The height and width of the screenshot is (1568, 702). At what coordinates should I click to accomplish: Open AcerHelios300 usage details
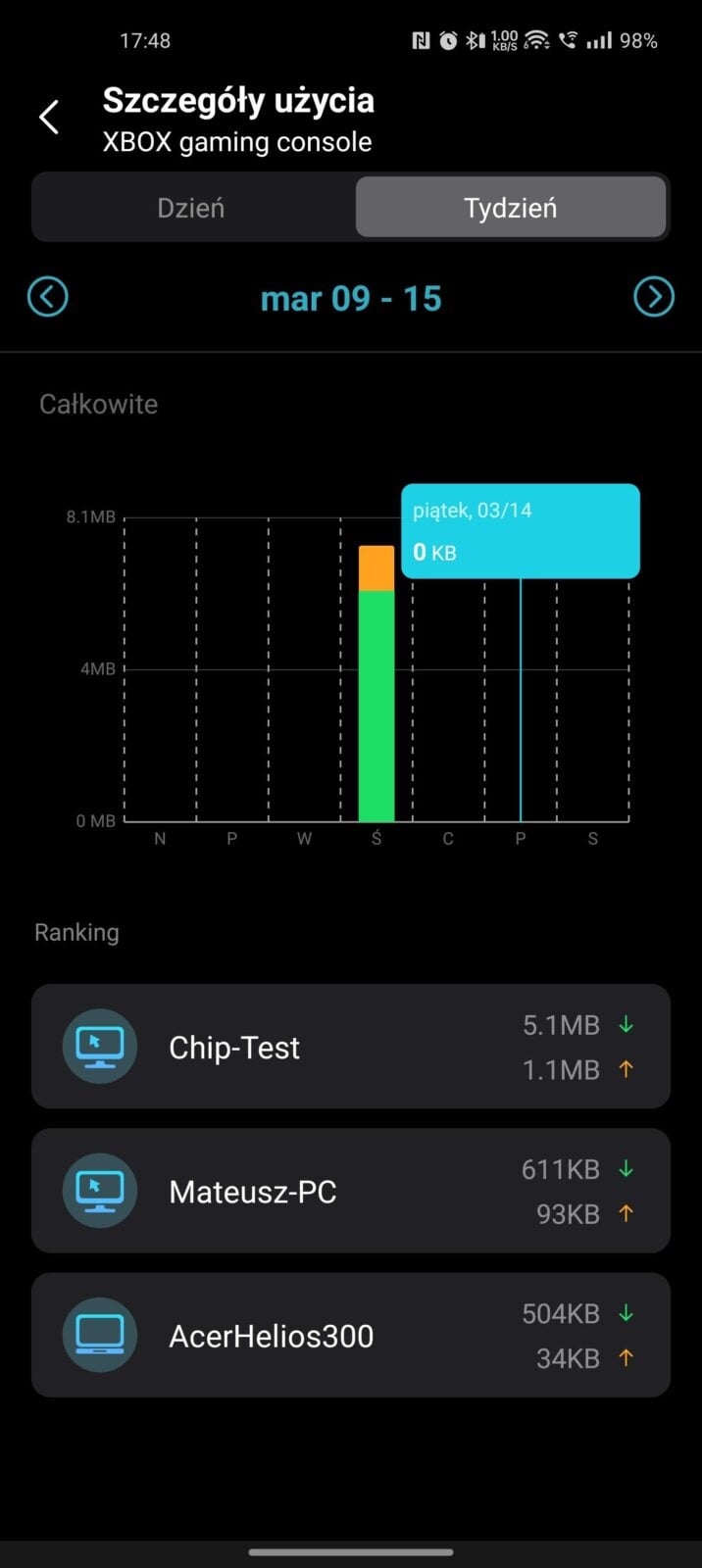point(350,1335)
